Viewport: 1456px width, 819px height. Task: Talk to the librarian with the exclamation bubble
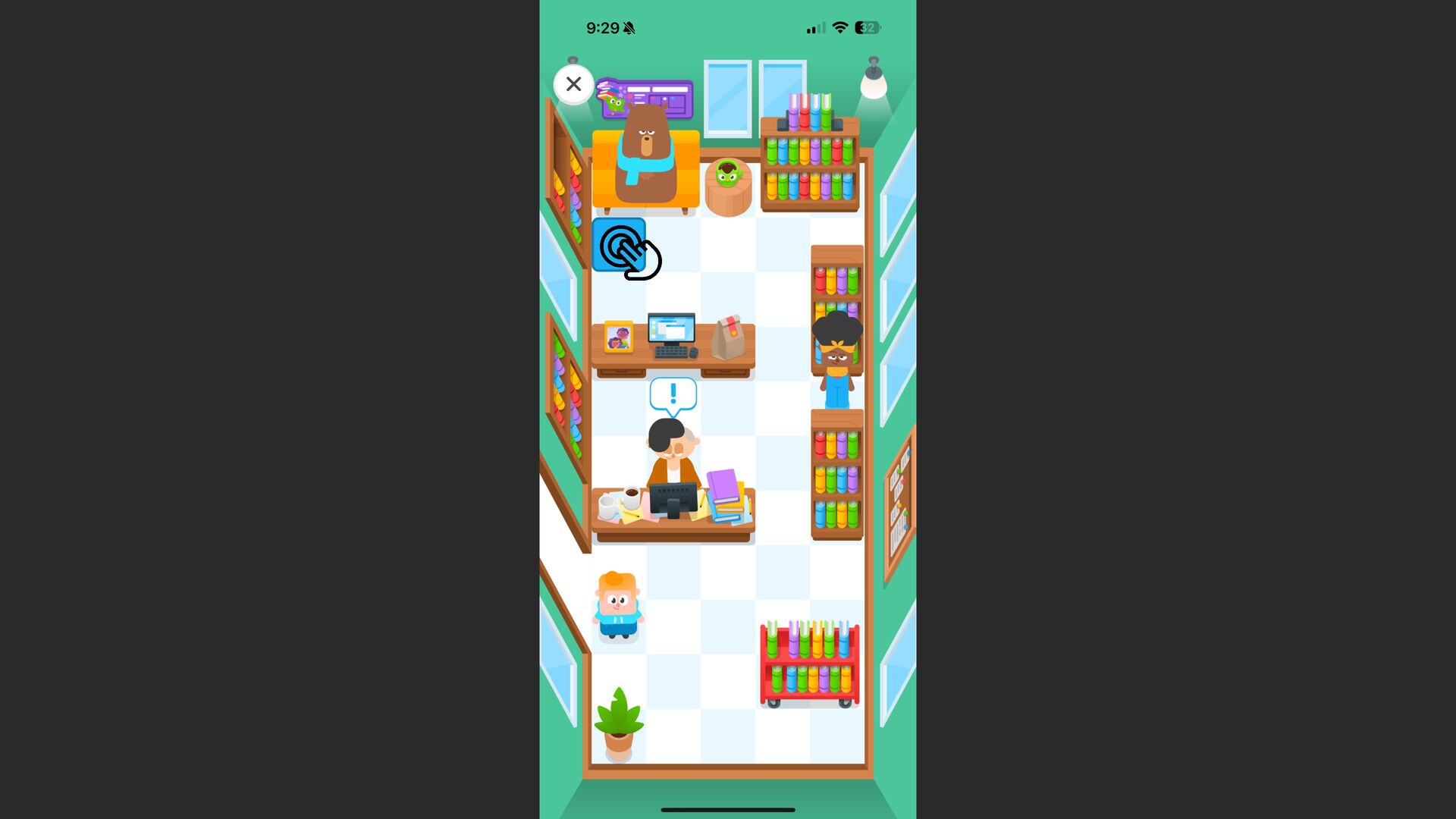[673, 450]
